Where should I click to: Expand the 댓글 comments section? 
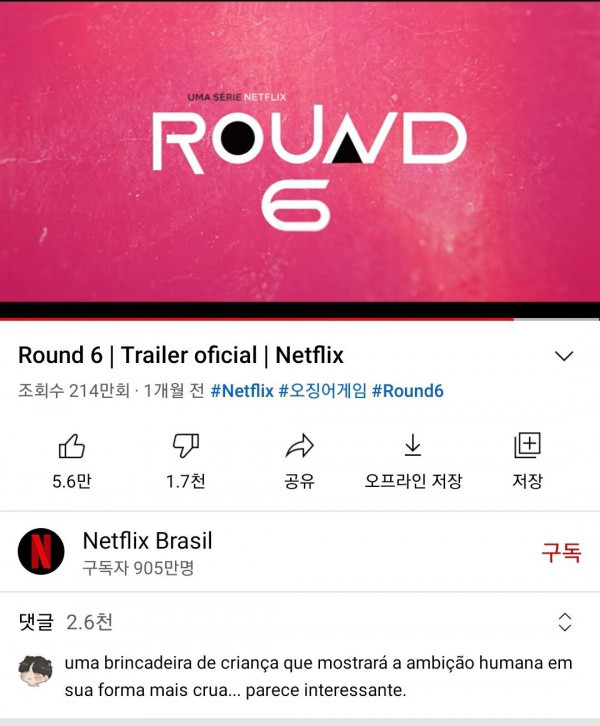pyautogui.click(x=564, y=622)
